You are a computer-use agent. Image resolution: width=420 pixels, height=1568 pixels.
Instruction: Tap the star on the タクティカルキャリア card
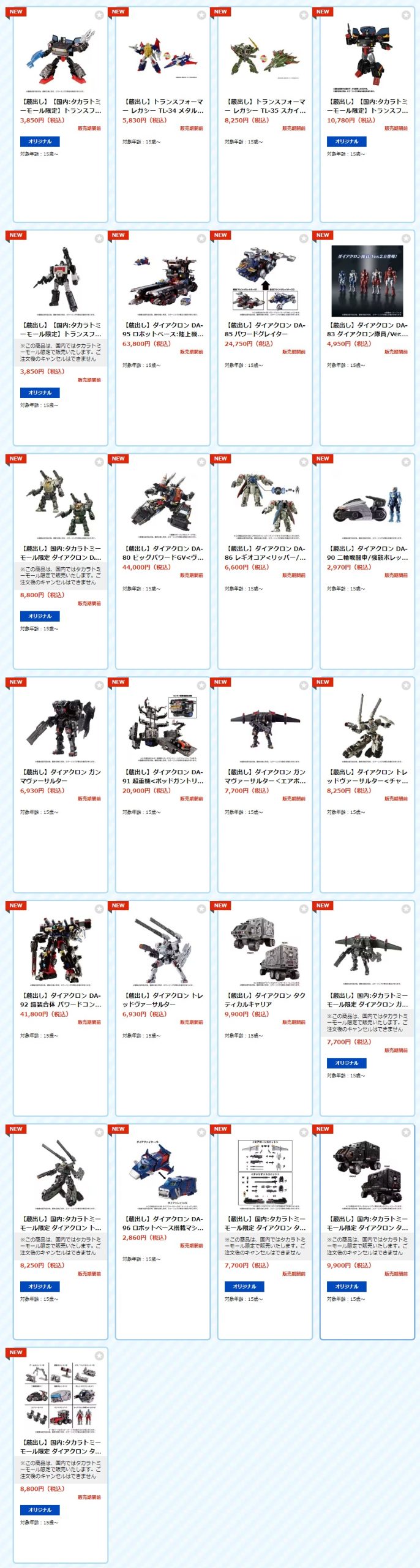[304, 909]
